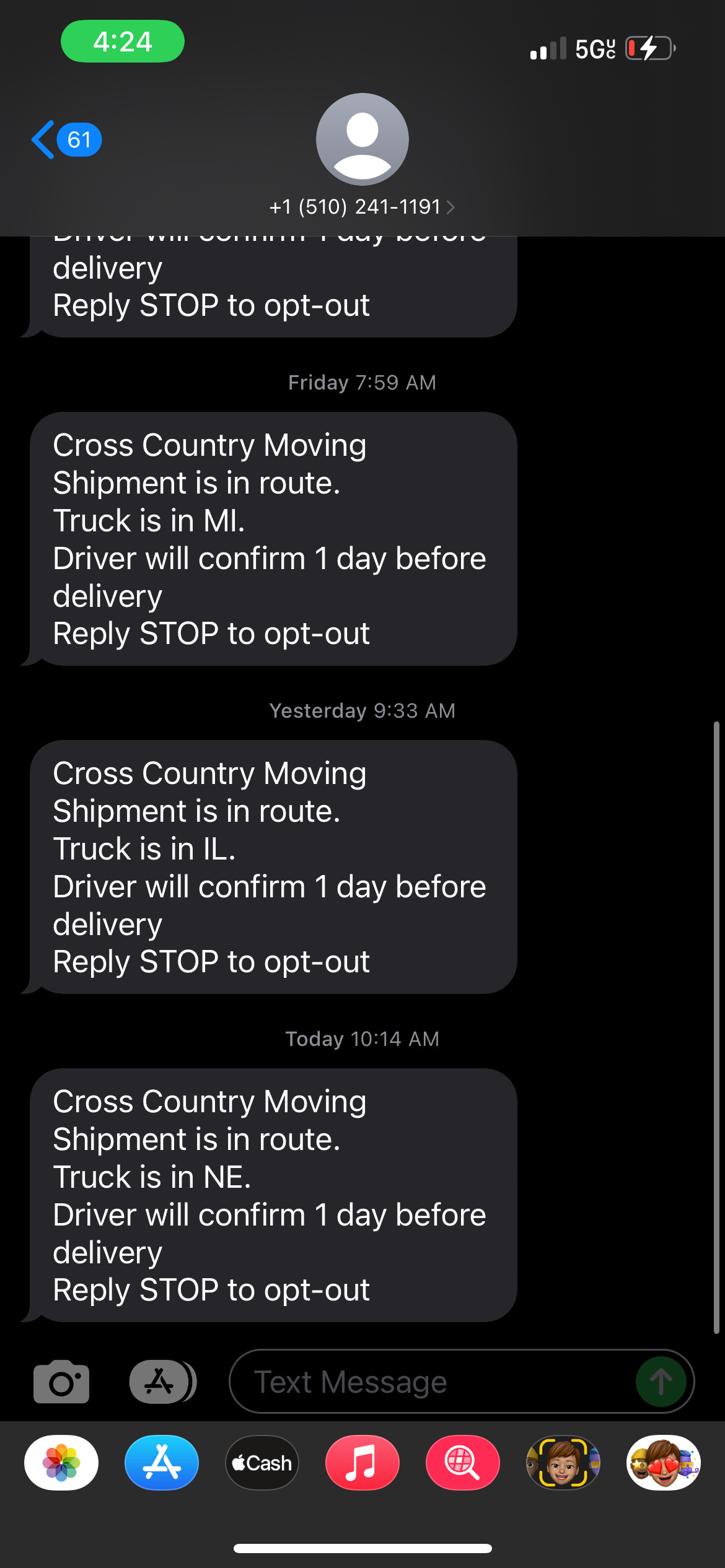Open the Photos app in the drawer
The image size is (725, 1568).
pyautogui.click(x=61, y=1463)
